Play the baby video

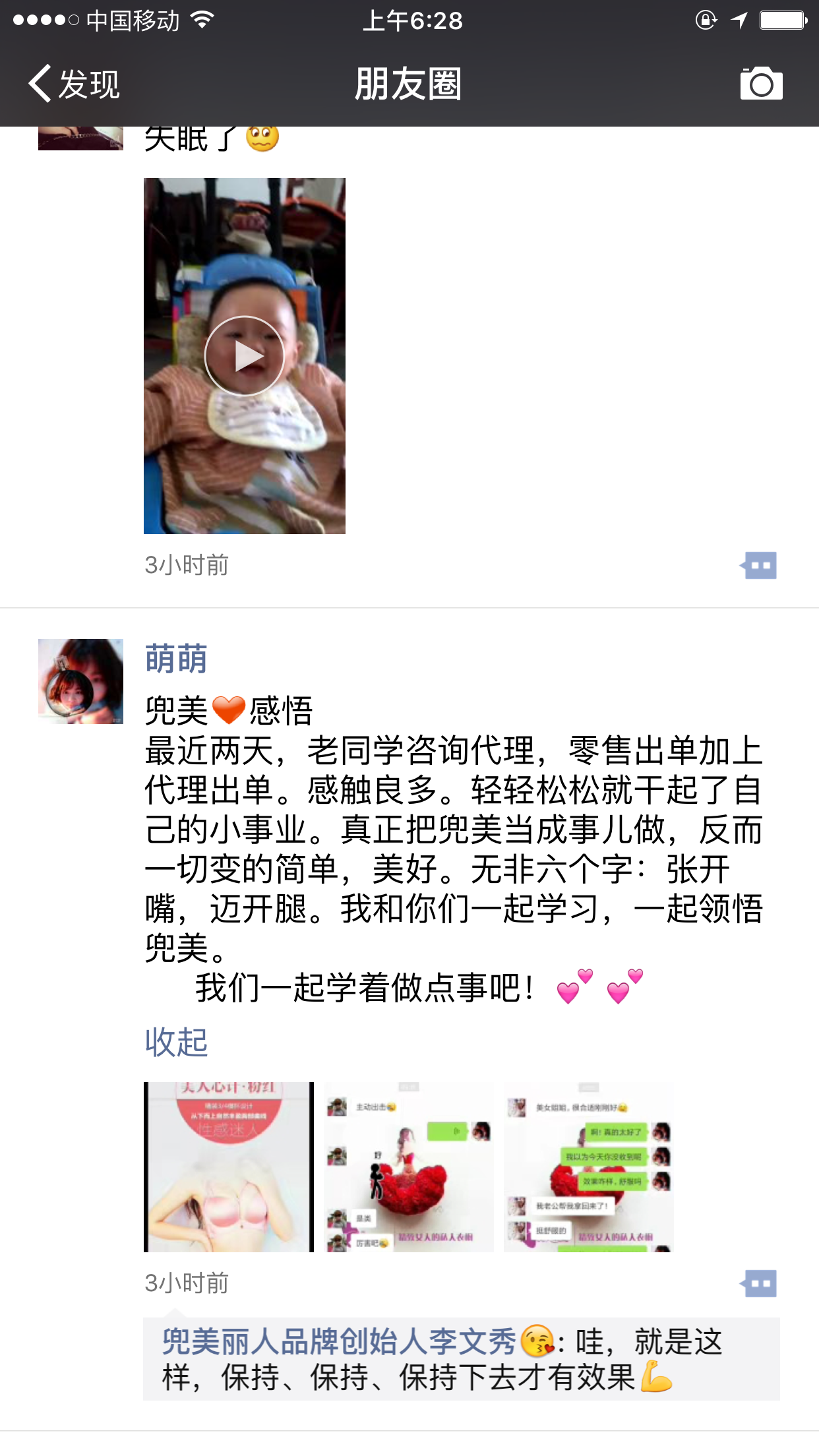[x=244, y=356]
